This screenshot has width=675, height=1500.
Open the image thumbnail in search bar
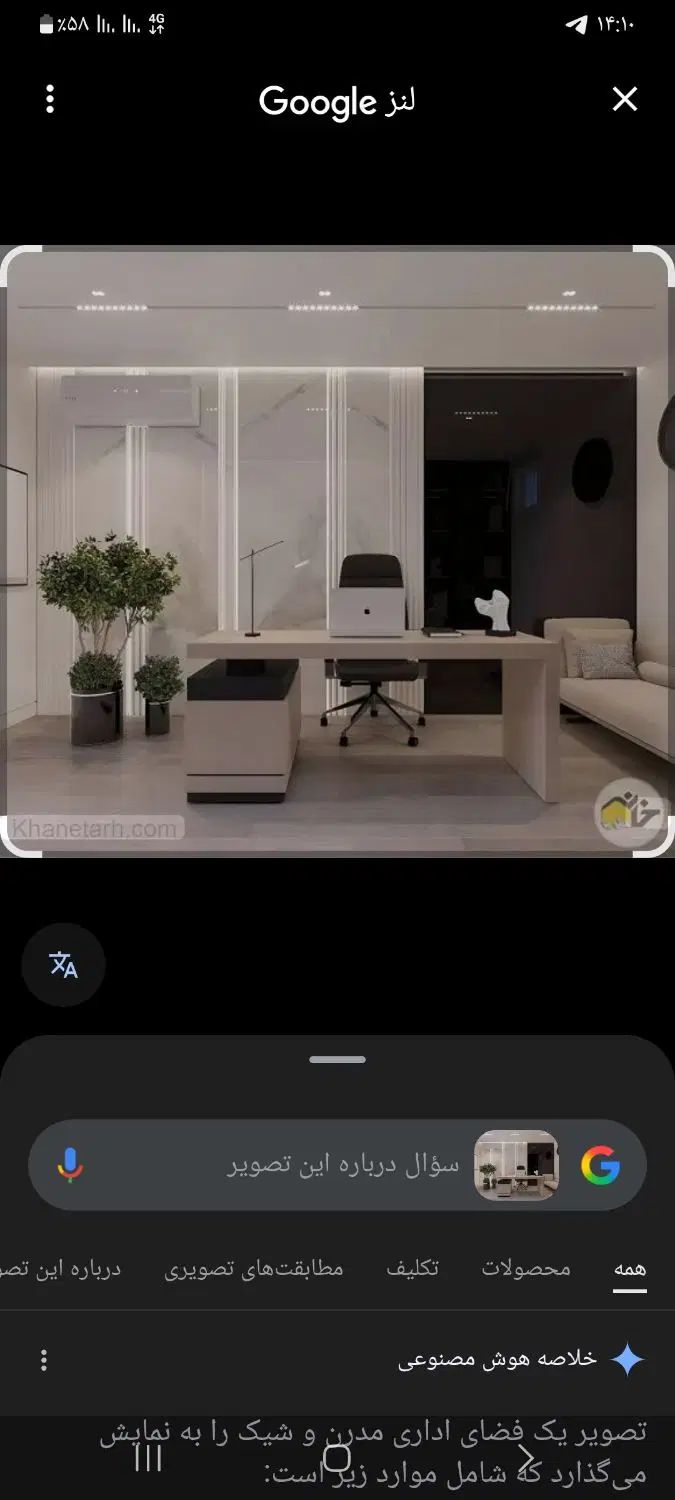point(516,1165)
